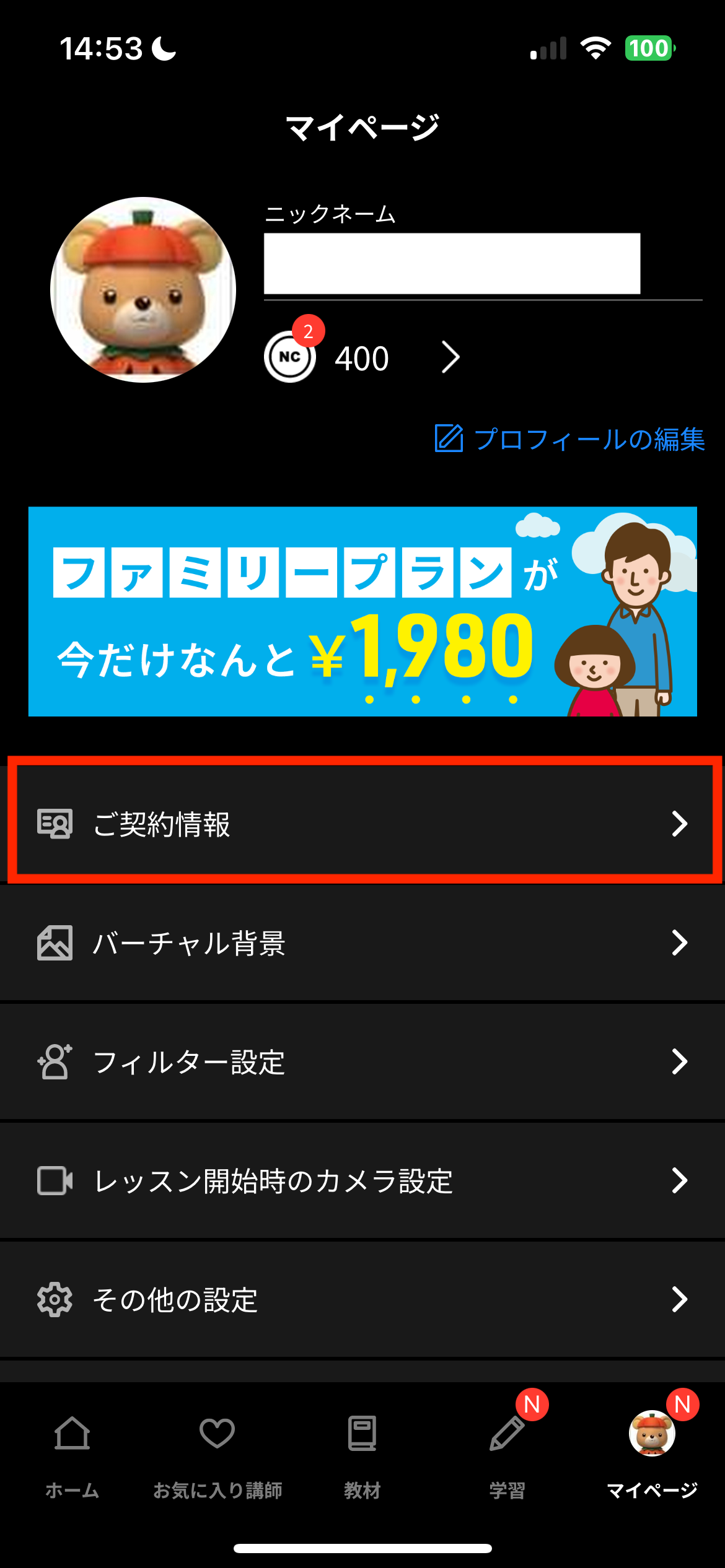The image size is (725, 1568).
Task: Open その他の設定 row
Action: [362, 1299]
